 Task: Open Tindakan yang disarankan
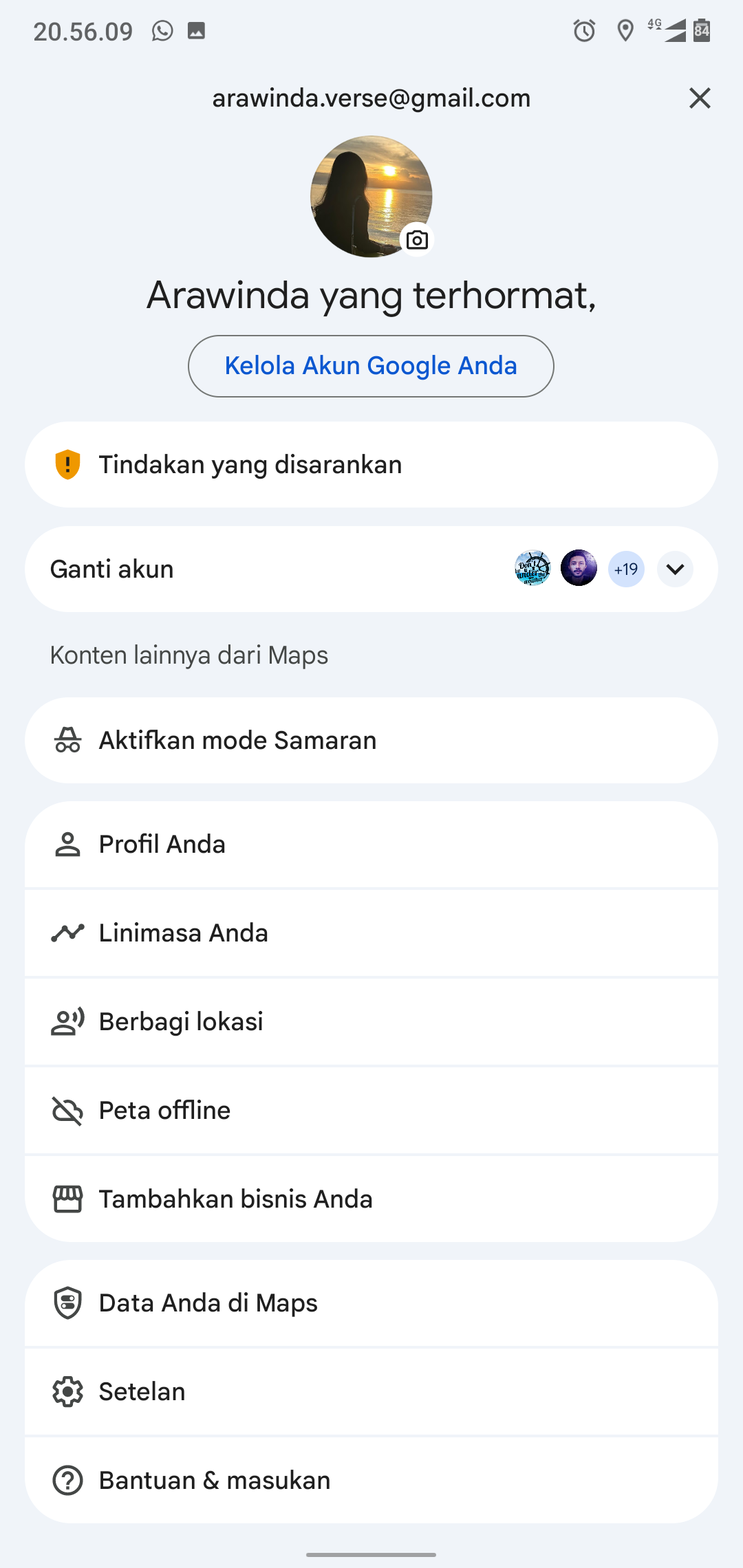point(371,465)
